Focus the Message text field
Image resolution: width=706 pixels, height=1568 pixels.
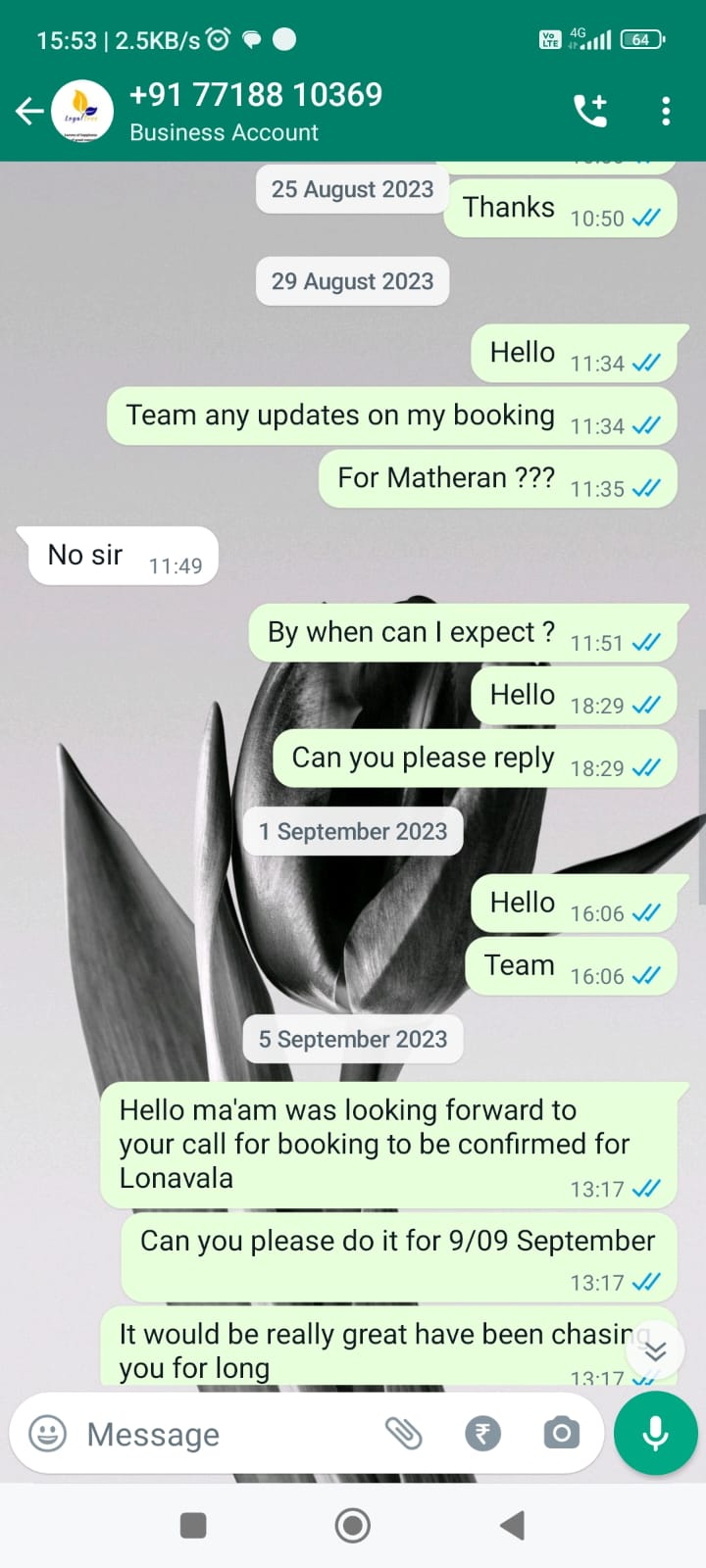tap(226, 1434)
